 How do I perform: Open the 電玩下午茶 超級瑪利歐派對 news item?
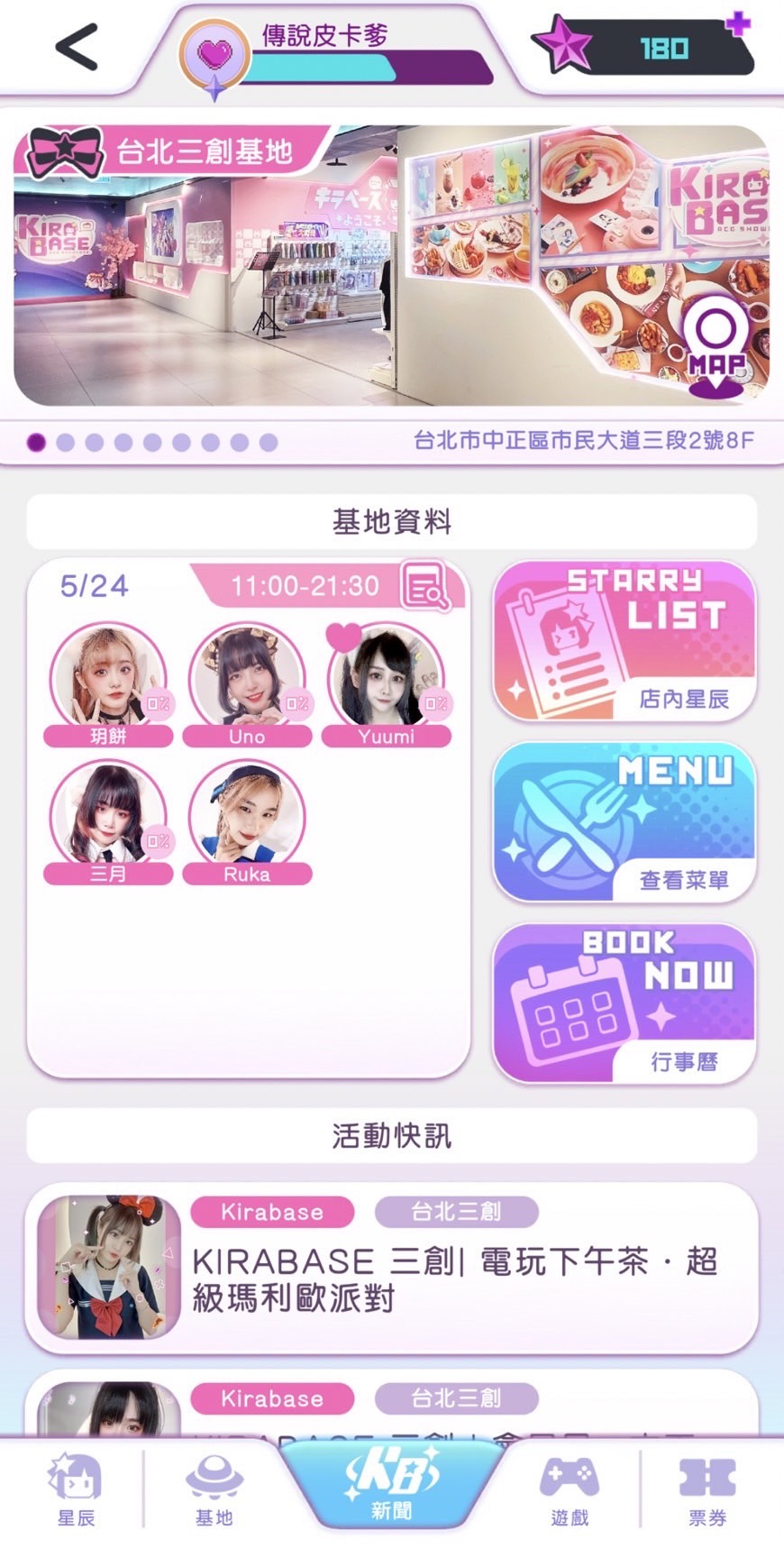391,1269
